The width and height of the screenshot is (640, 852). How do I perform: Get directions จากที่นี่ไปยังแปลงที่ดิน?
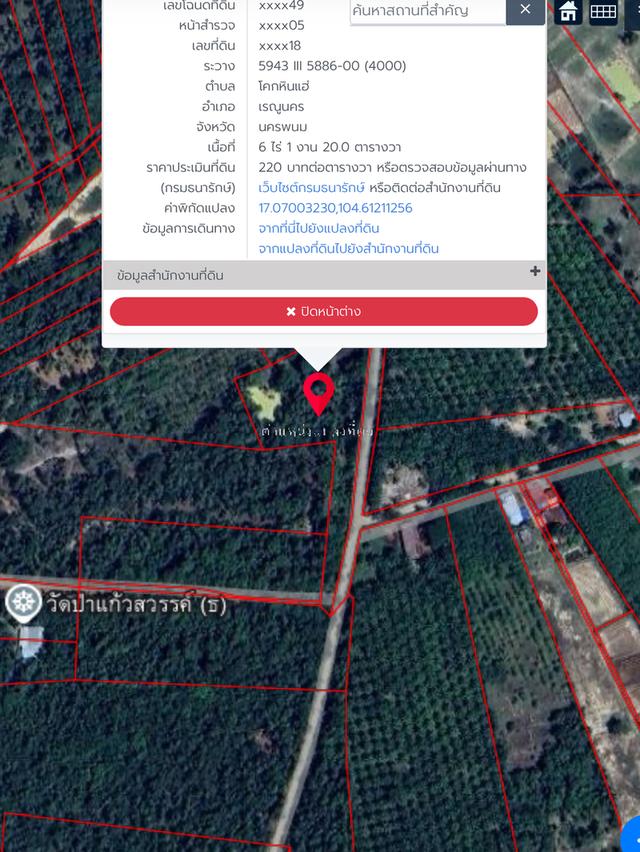click(318, 228)
